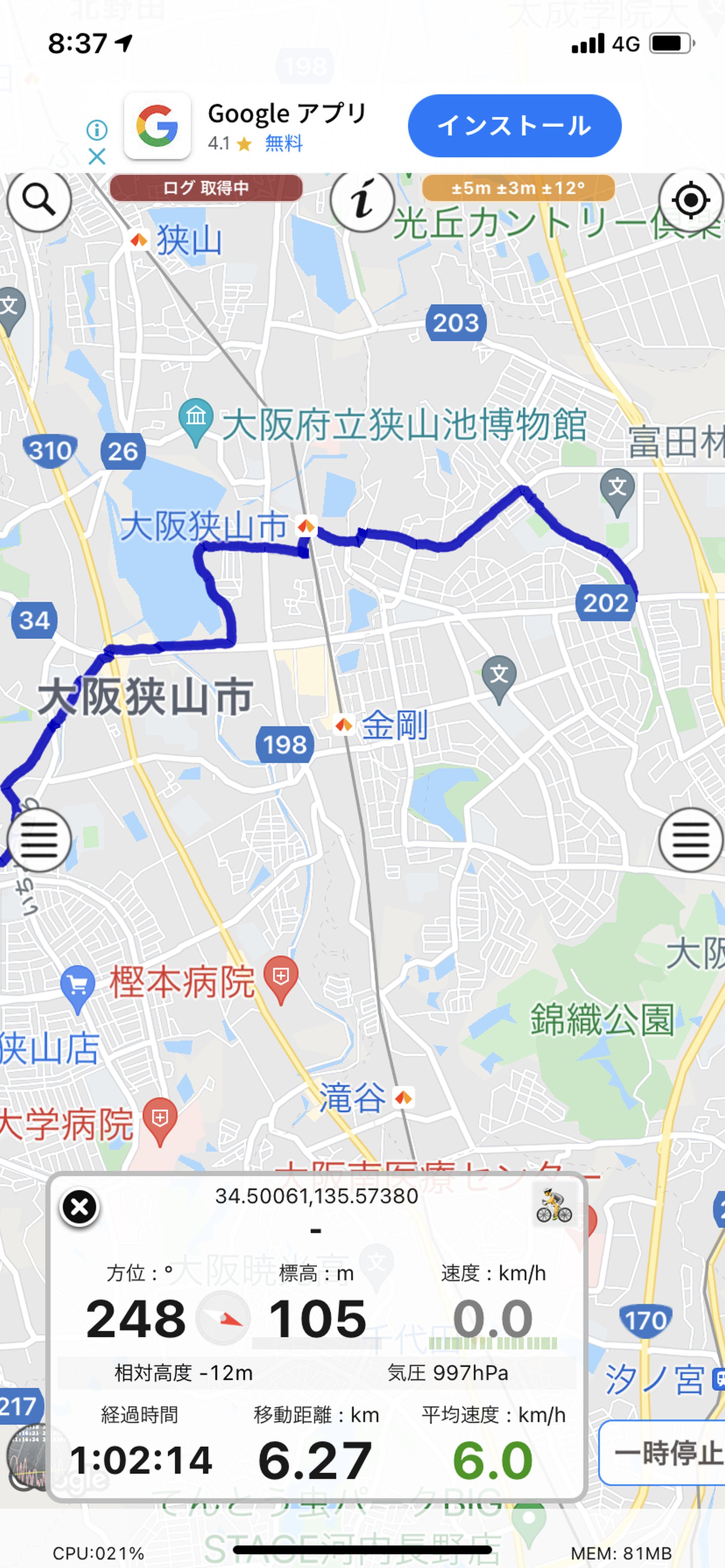Tap the GPS accuracy badge
Screen dimensions: 725x1568
[x=518, y=188]
